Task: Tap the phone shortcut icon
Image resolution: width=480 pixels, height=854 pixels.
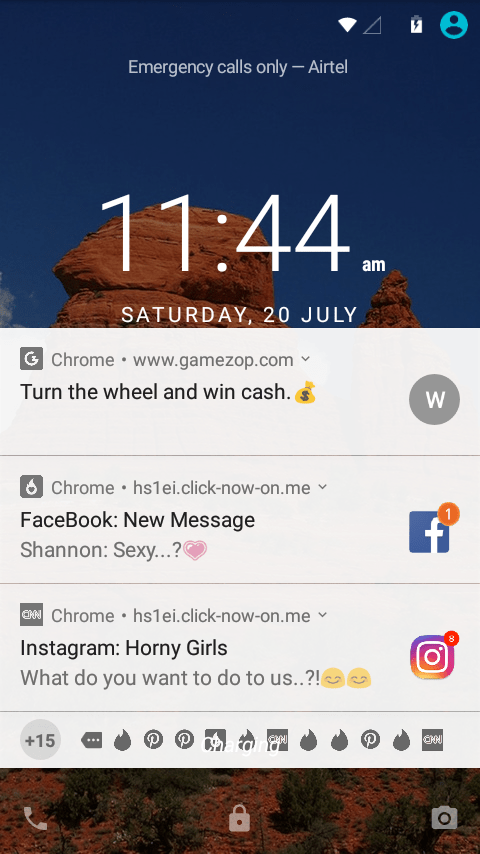Action: tap(35, 818)
